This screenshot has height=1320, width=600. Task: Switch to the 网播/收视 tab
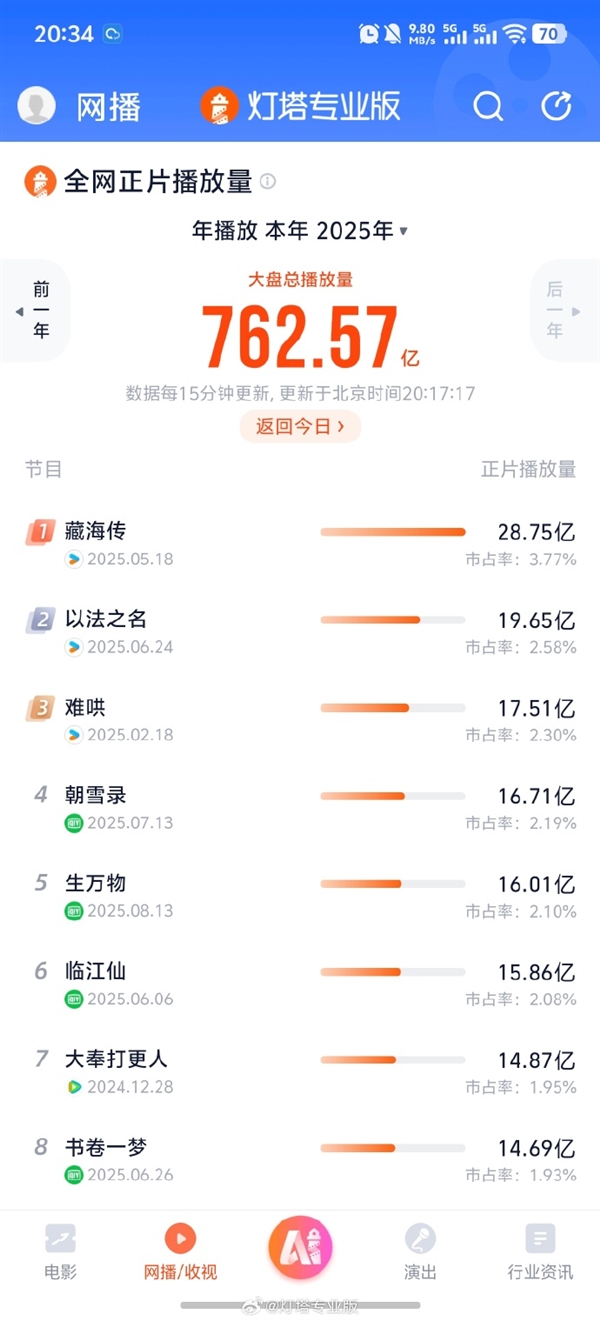click(180, 1252)
